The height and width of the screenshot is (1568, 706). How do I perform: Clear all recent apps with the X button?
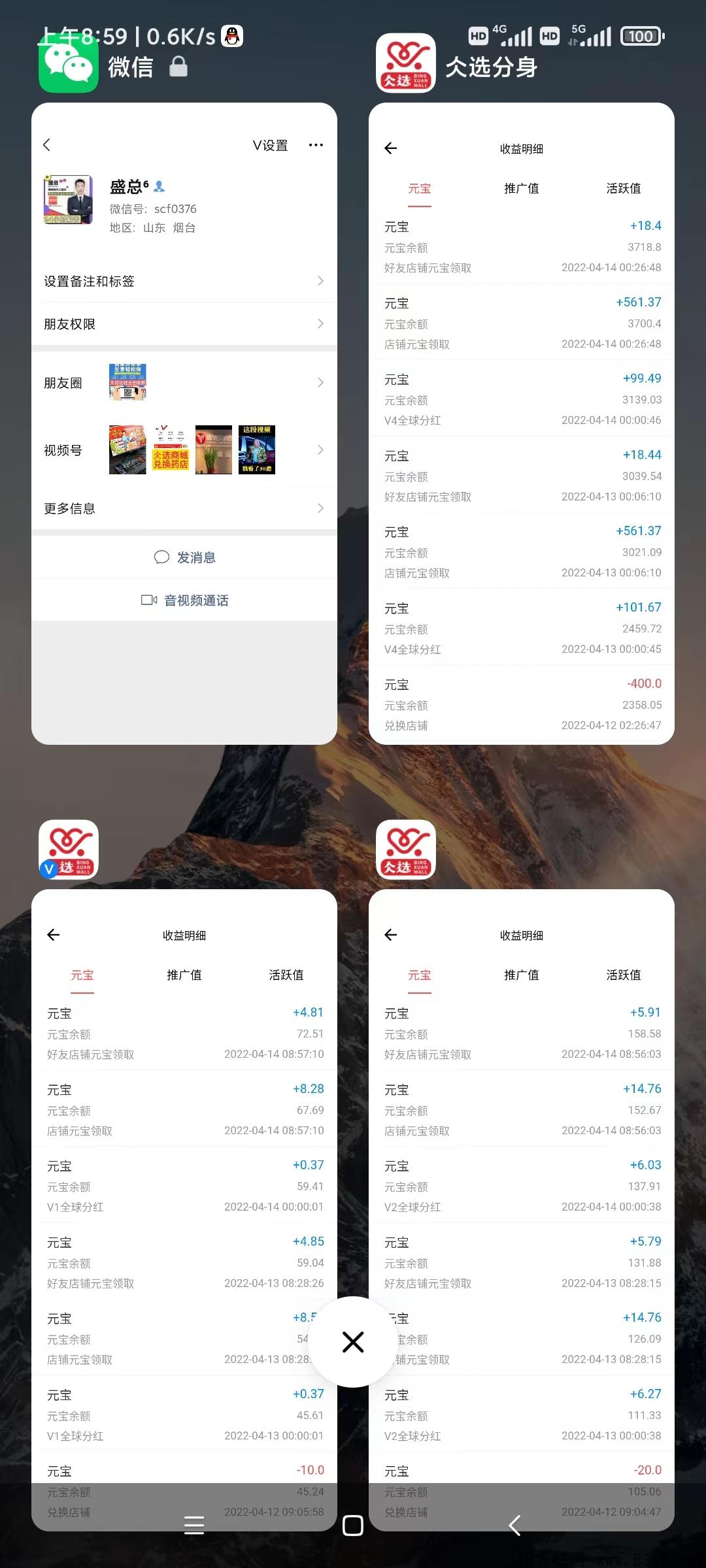click(353, 1342)
